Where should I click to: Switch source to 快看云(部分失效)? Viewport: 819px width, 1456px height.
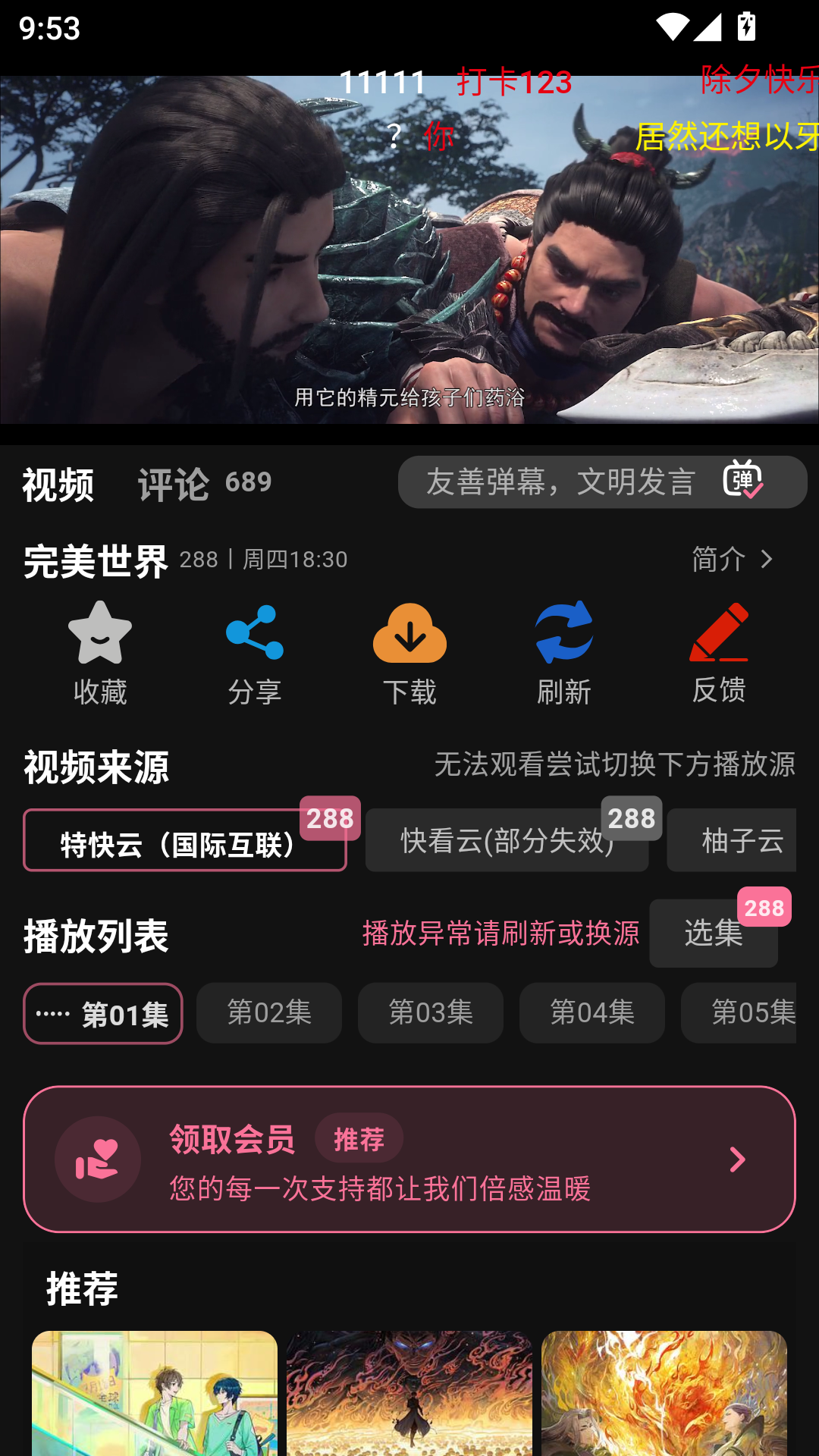pyautogui.click(x=507, y=840)
